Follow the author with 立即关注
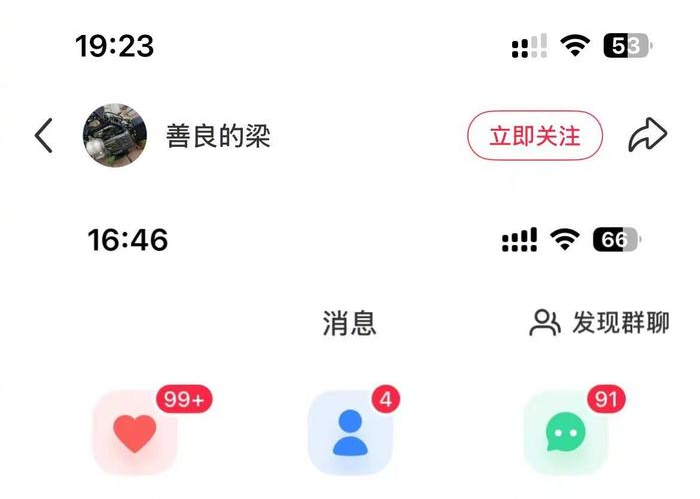The height and width of the screenshot is (499, 700). click(535, 136)
